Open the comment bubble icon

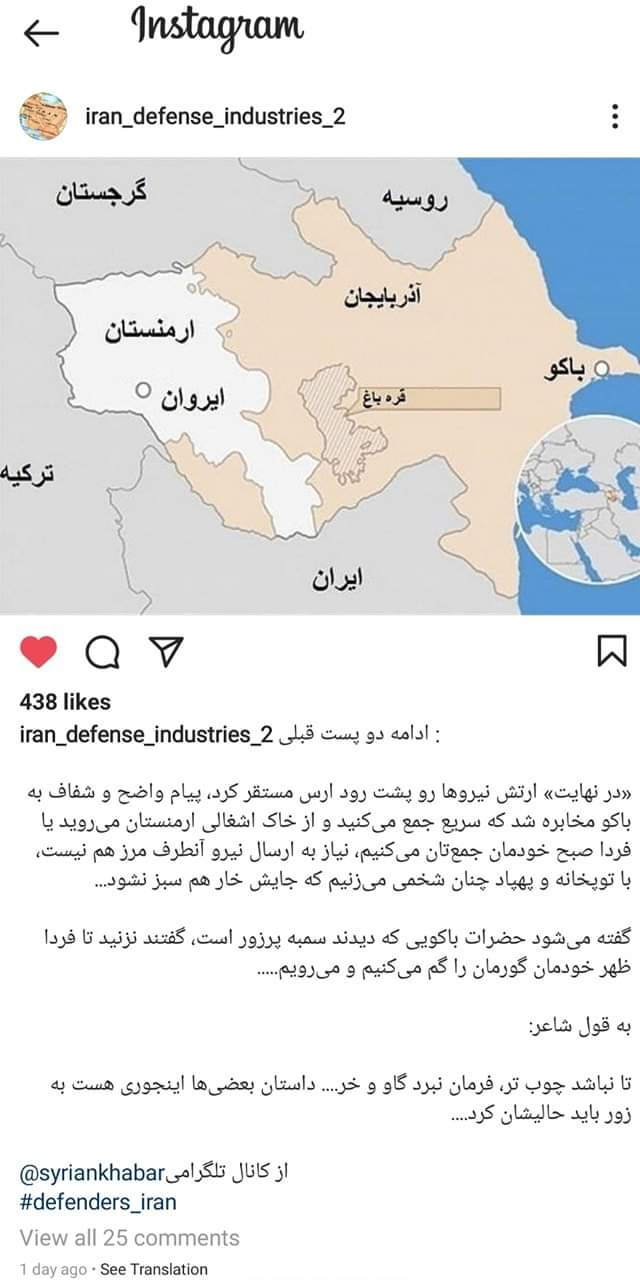pyautogui.click(x=101, y=653)
